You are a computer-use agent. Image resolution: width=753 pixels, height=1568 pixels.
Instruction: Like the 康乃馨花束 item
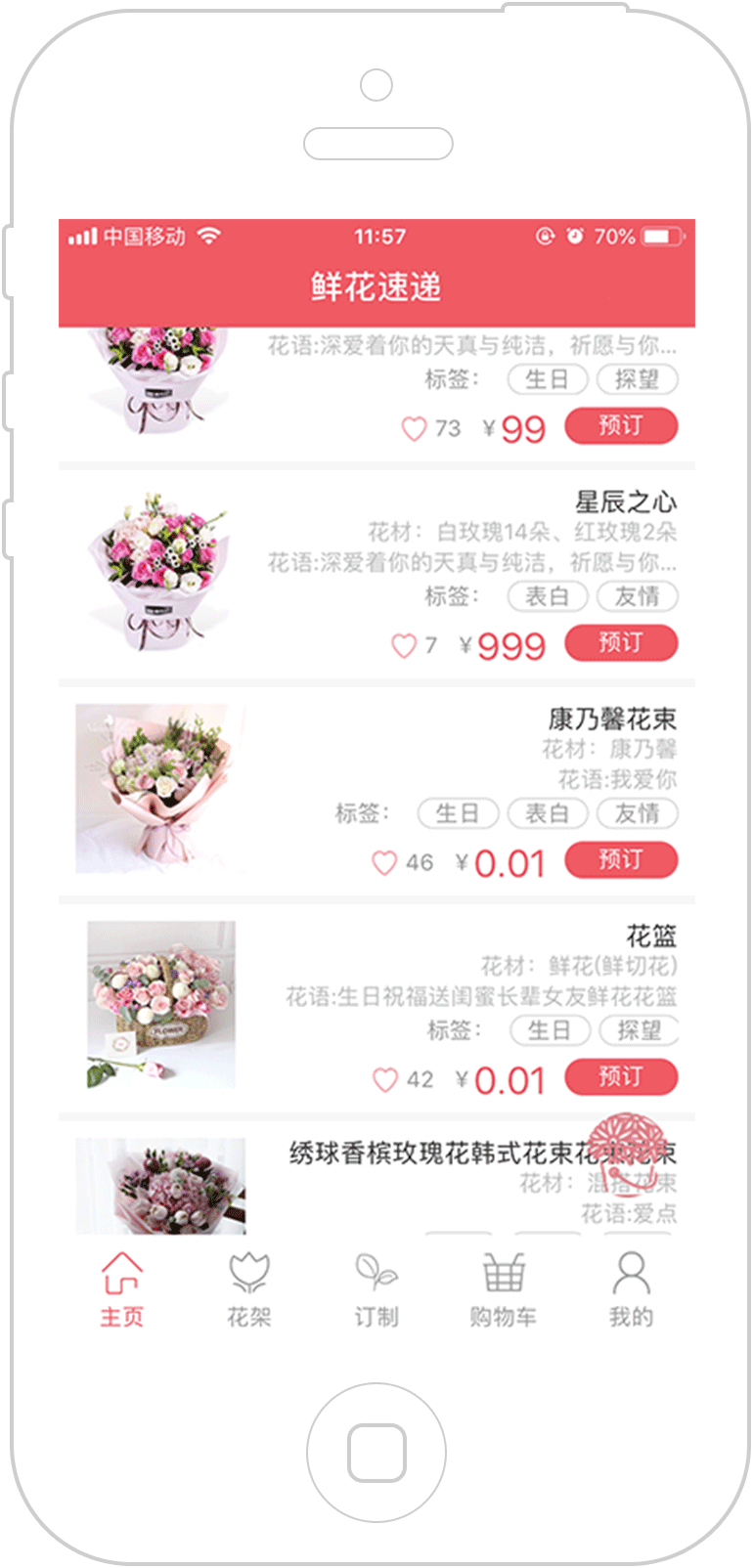point(384,863)
